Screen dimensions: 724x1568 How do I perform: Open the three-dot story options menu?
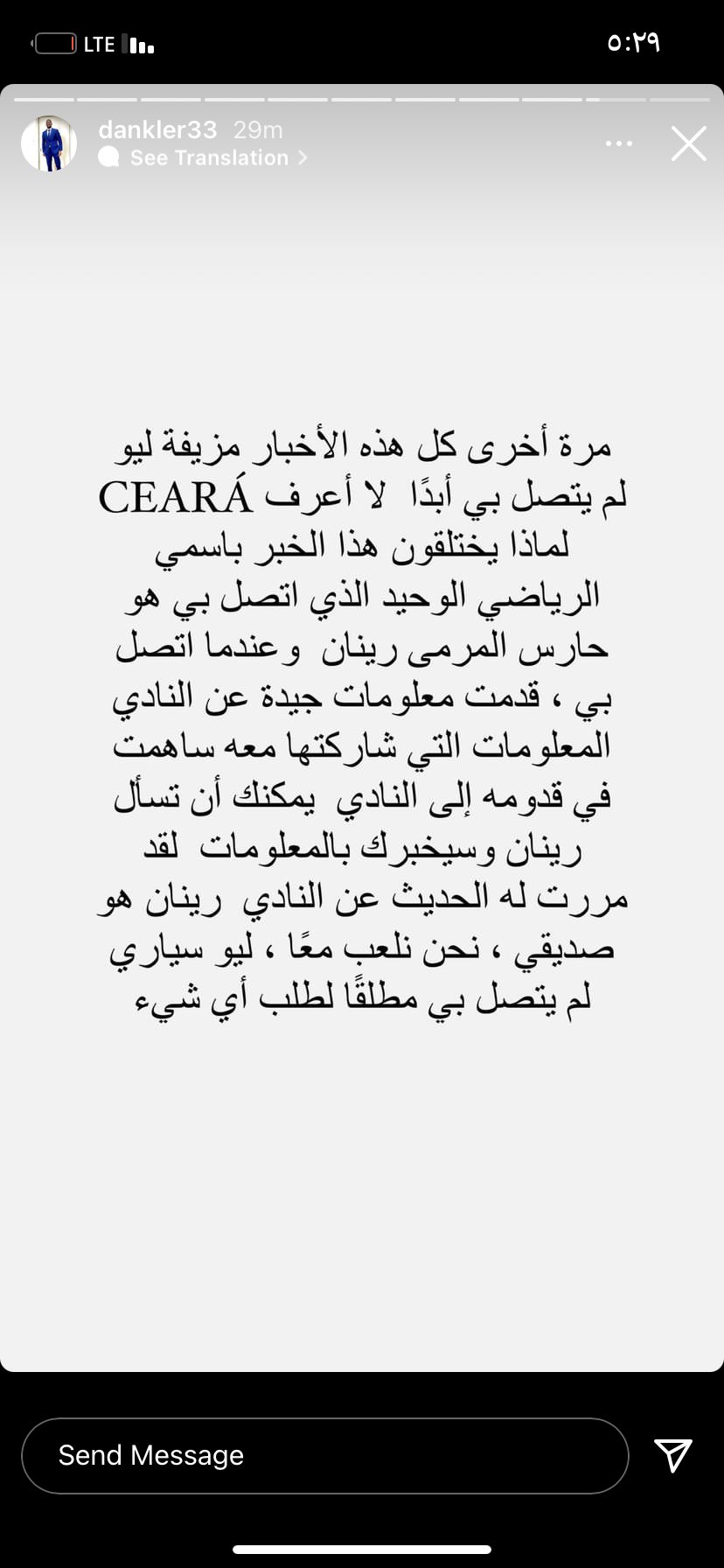(x=618, y=143)
